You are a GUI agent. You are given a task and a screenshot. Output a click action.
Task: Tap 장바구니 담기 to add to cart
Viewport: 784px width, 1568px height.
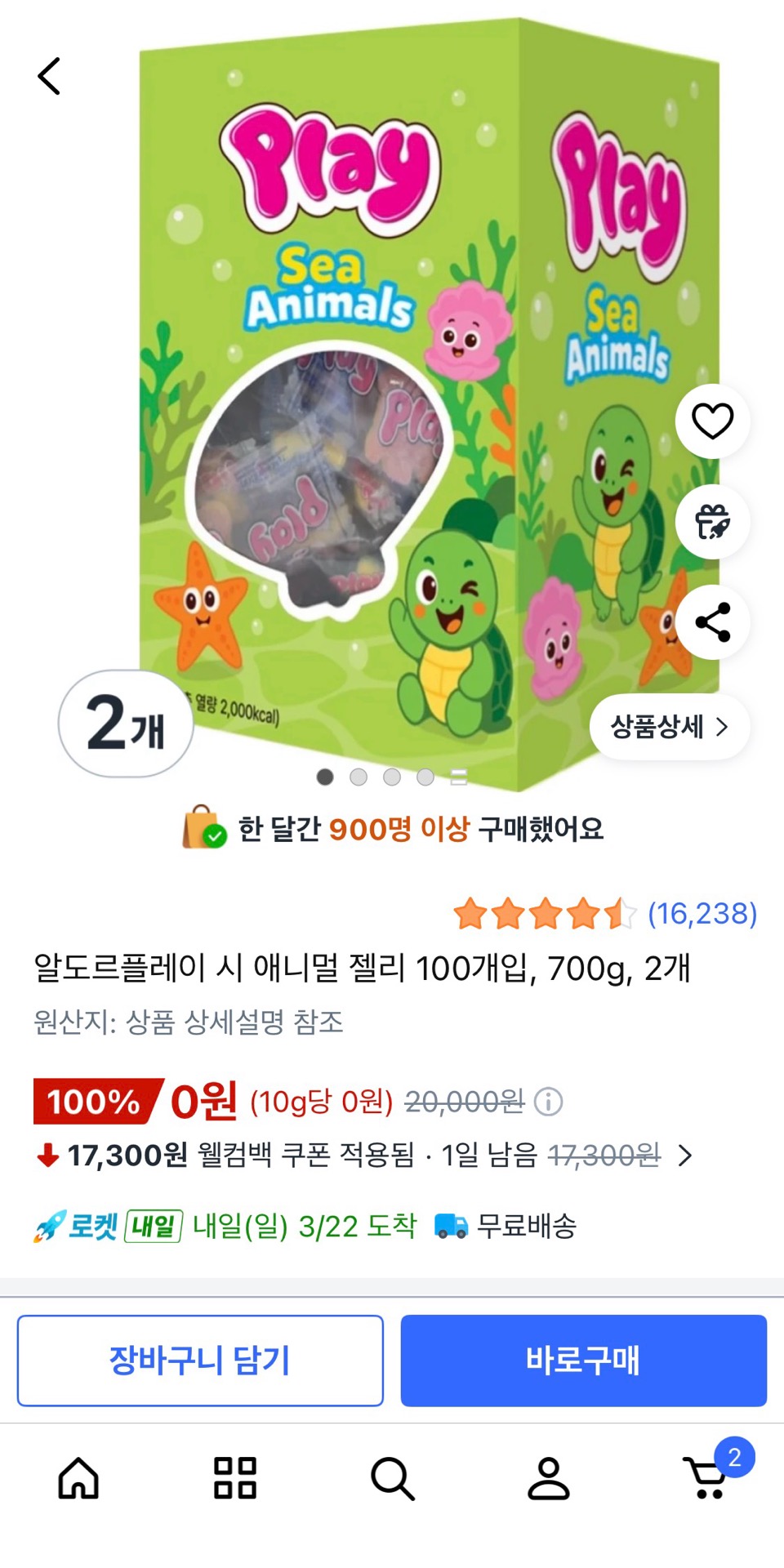coord(200,1361)
